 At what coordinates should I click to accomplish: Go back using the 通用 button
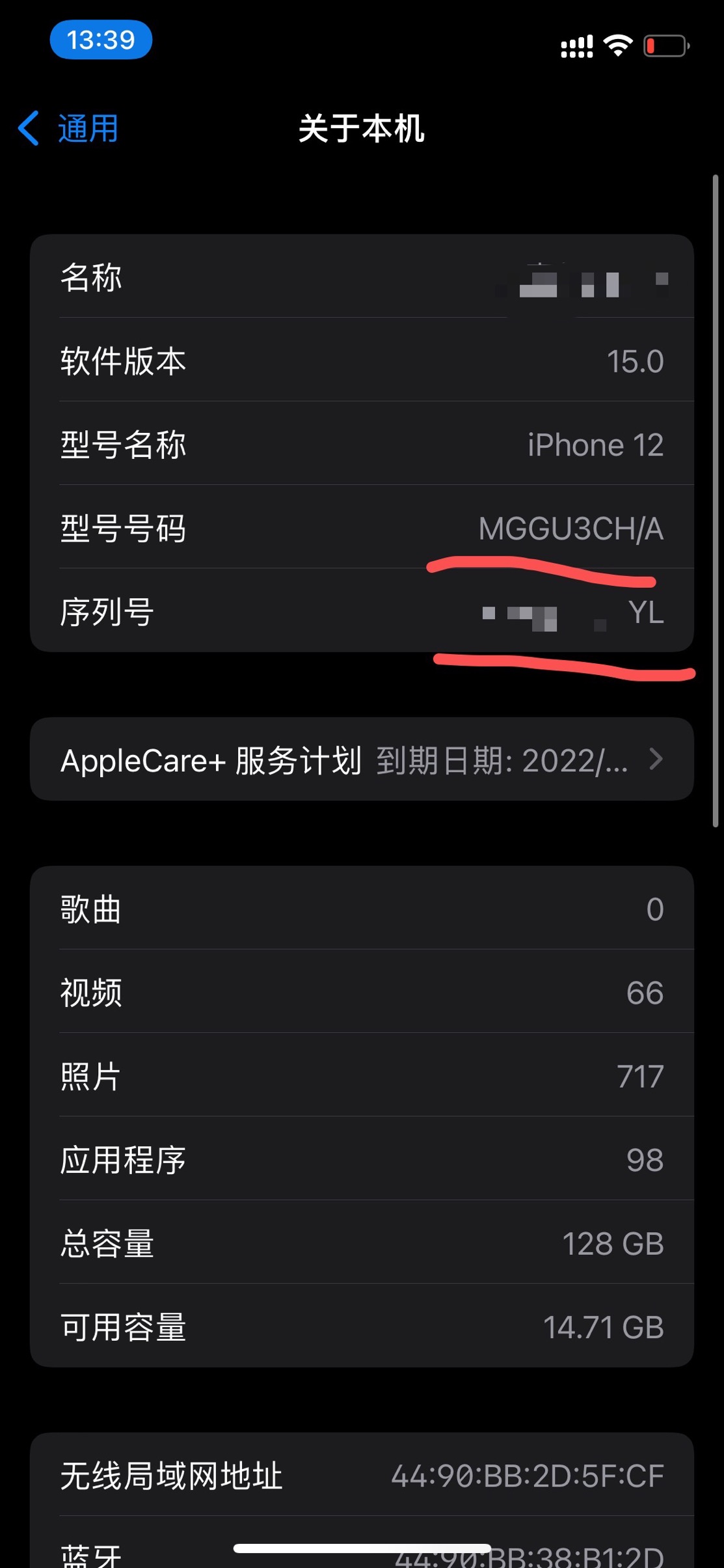pos(87,128)
